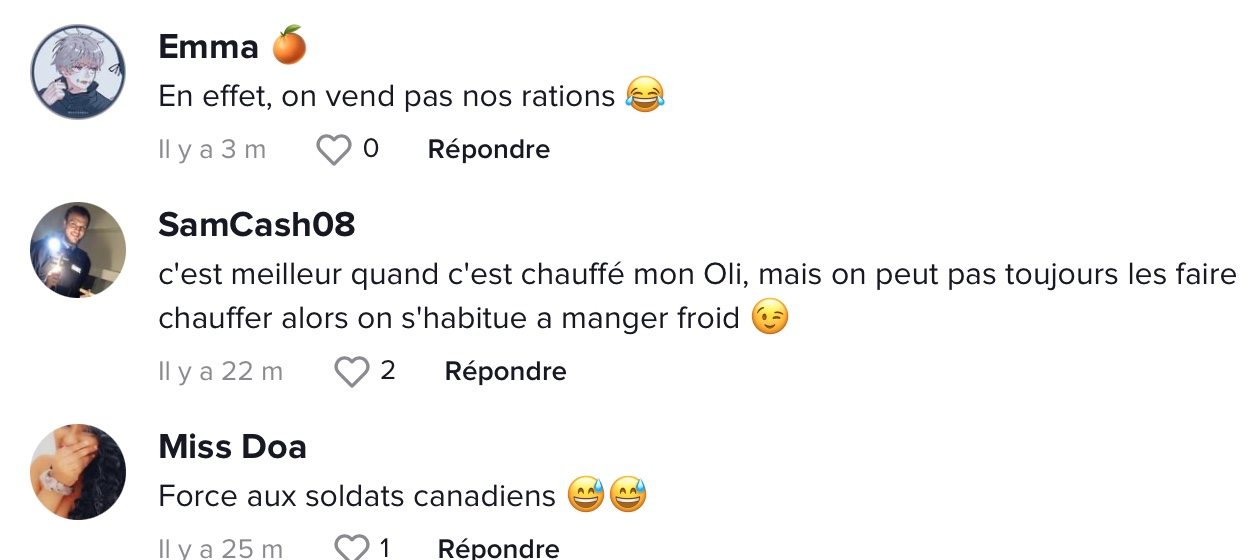1260x560 pixels.
Task: Open the SamCash08 username link
Action: 256,225
